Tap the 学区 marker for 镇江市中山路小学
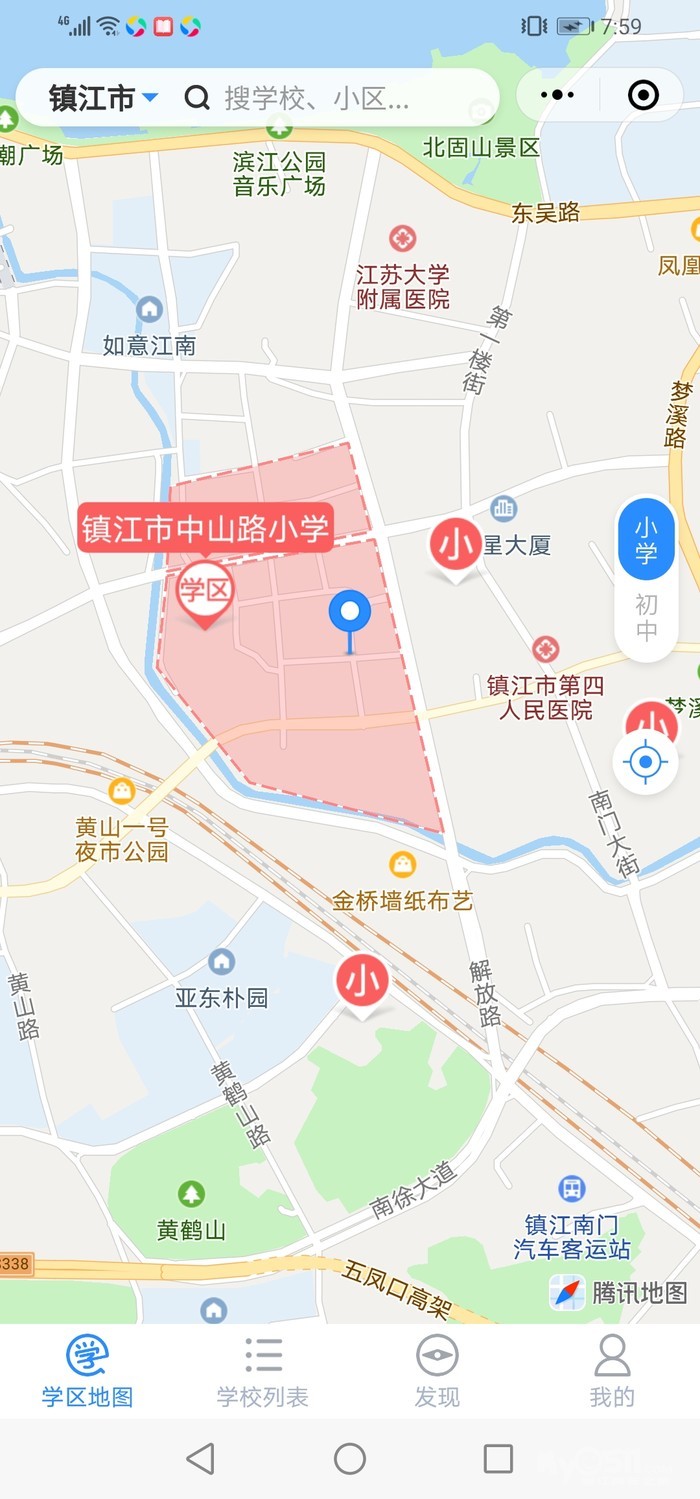Screen dimensions: 700x1499 tap(205, 592)
